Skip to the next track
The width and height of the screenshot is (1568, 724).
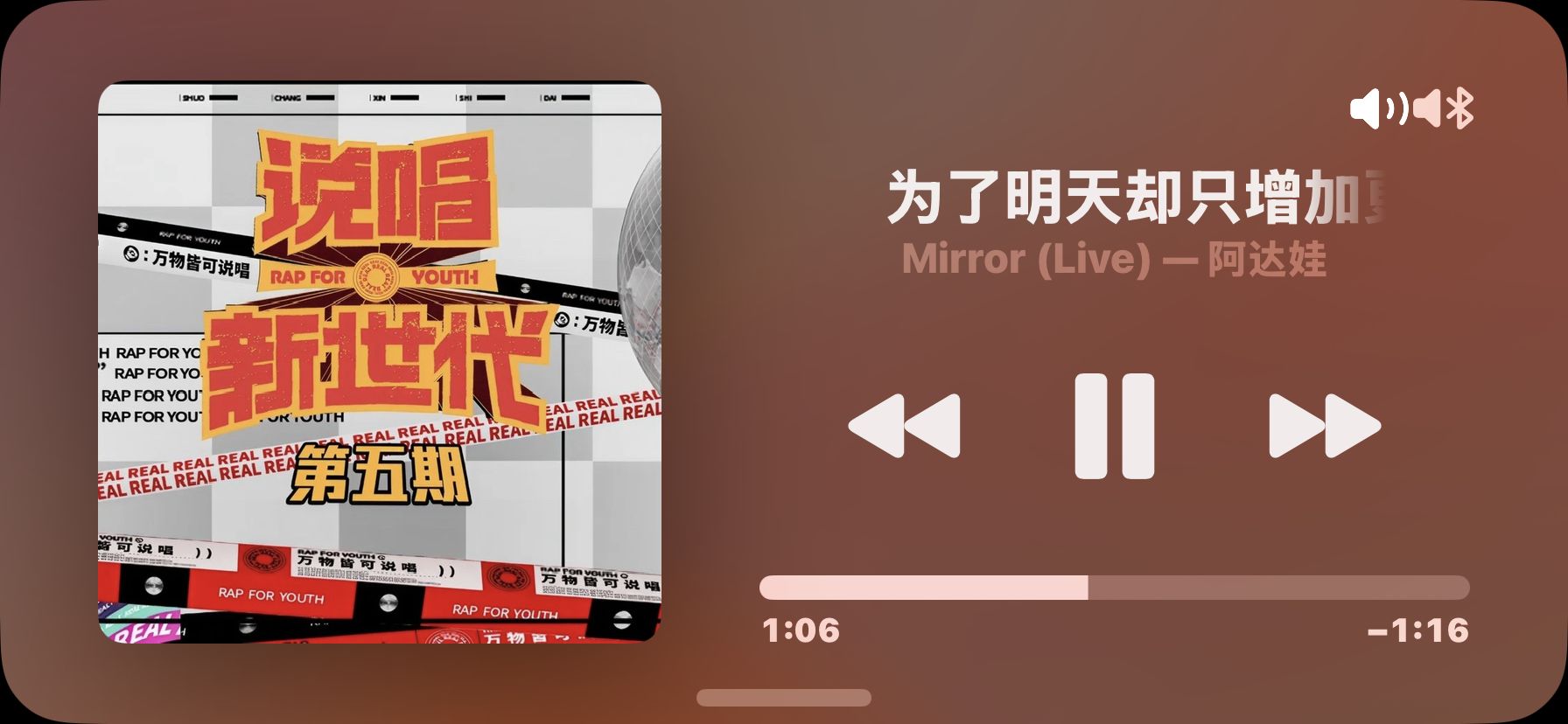click(x=1324, y=426)
